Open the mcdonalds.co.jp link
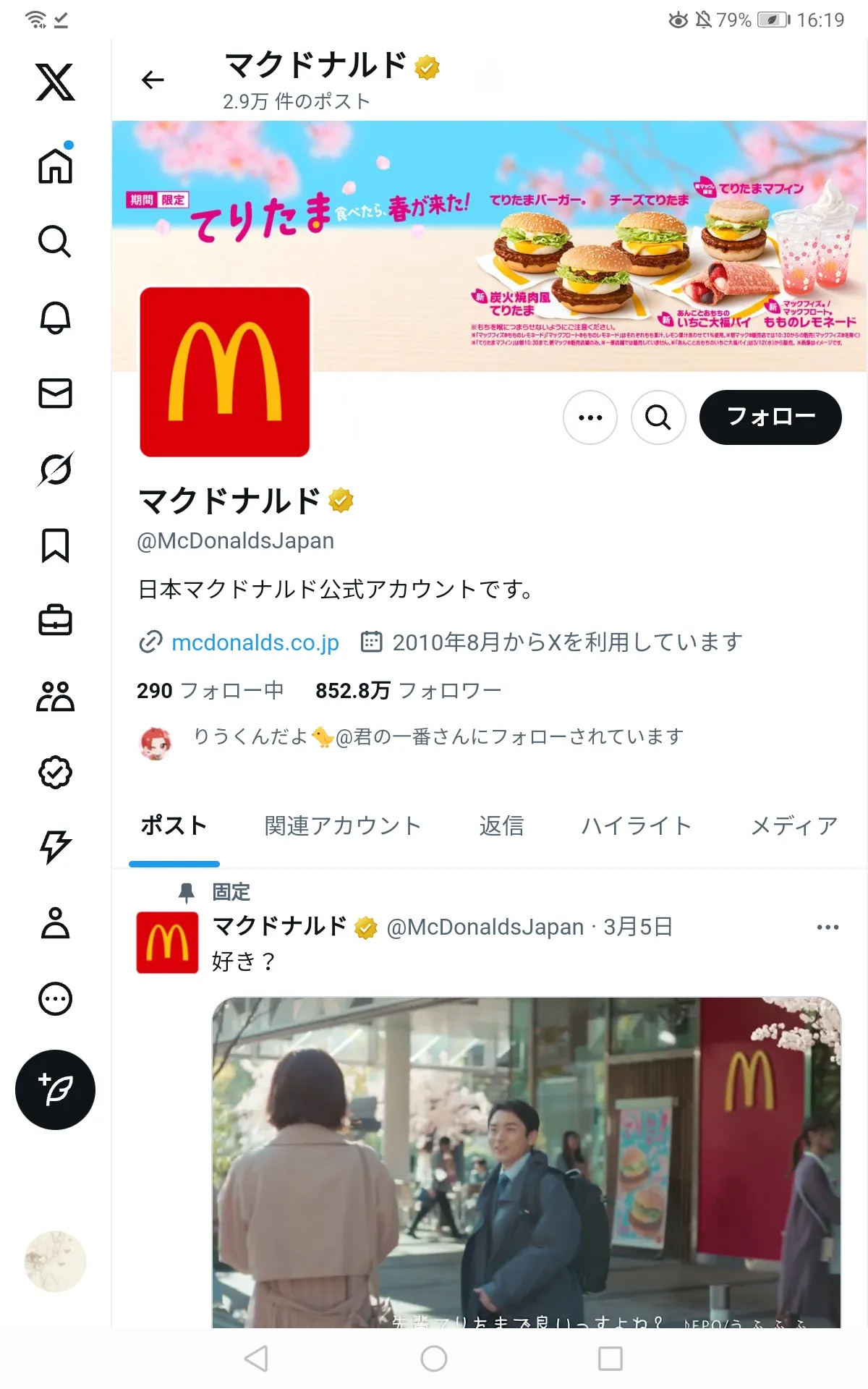 click(x=255, y=642)
